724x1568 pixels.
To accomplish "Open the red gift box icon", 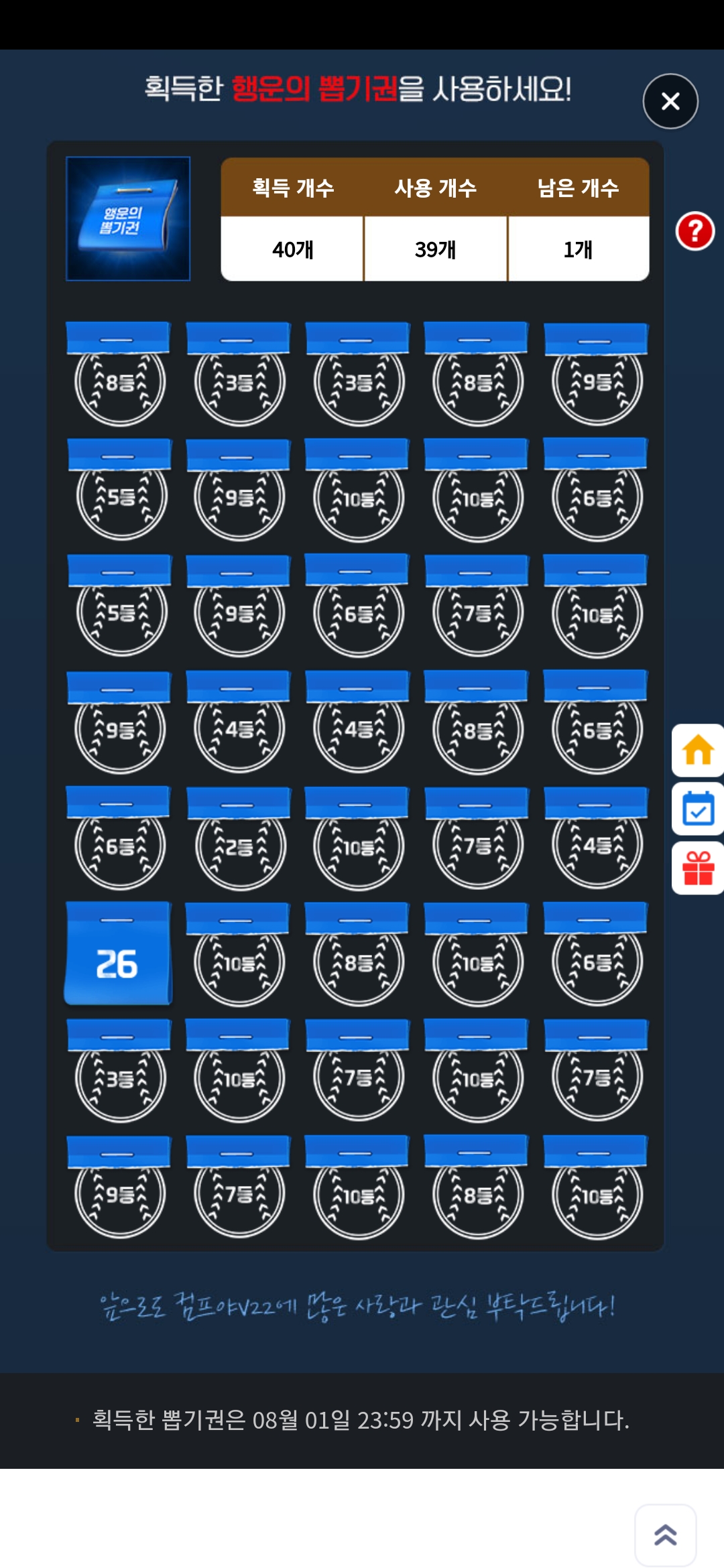I will [698, 868].
